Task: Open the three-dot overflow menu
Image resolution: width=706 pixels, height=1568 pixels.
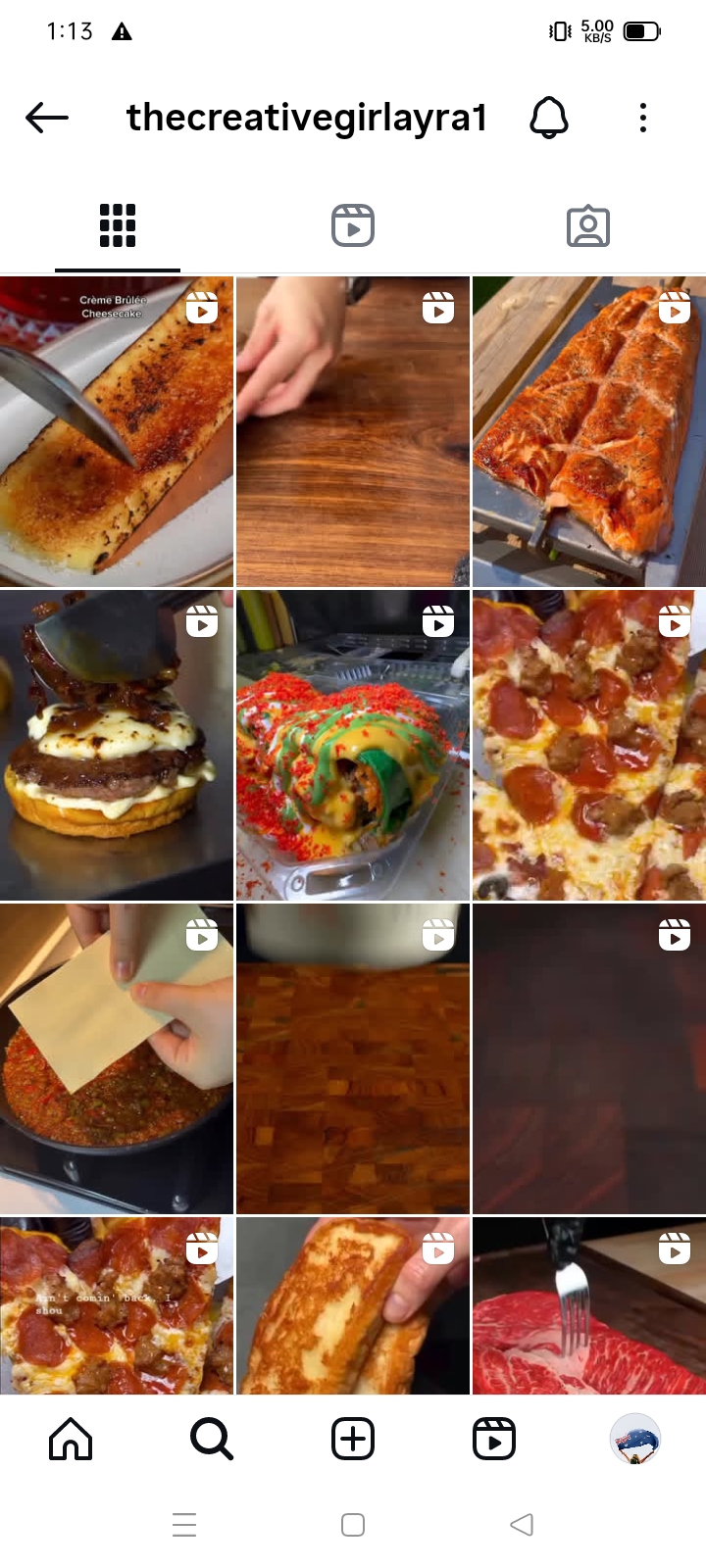Action: tap(643, 119)
